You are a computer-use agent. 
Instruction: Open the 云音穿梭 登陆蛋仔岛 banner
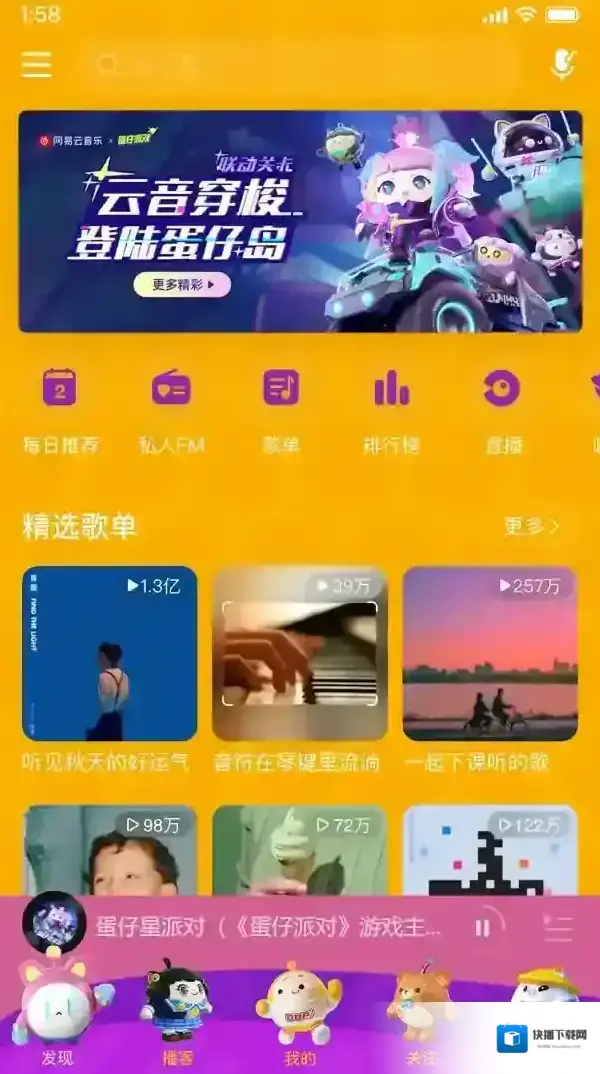300,221
